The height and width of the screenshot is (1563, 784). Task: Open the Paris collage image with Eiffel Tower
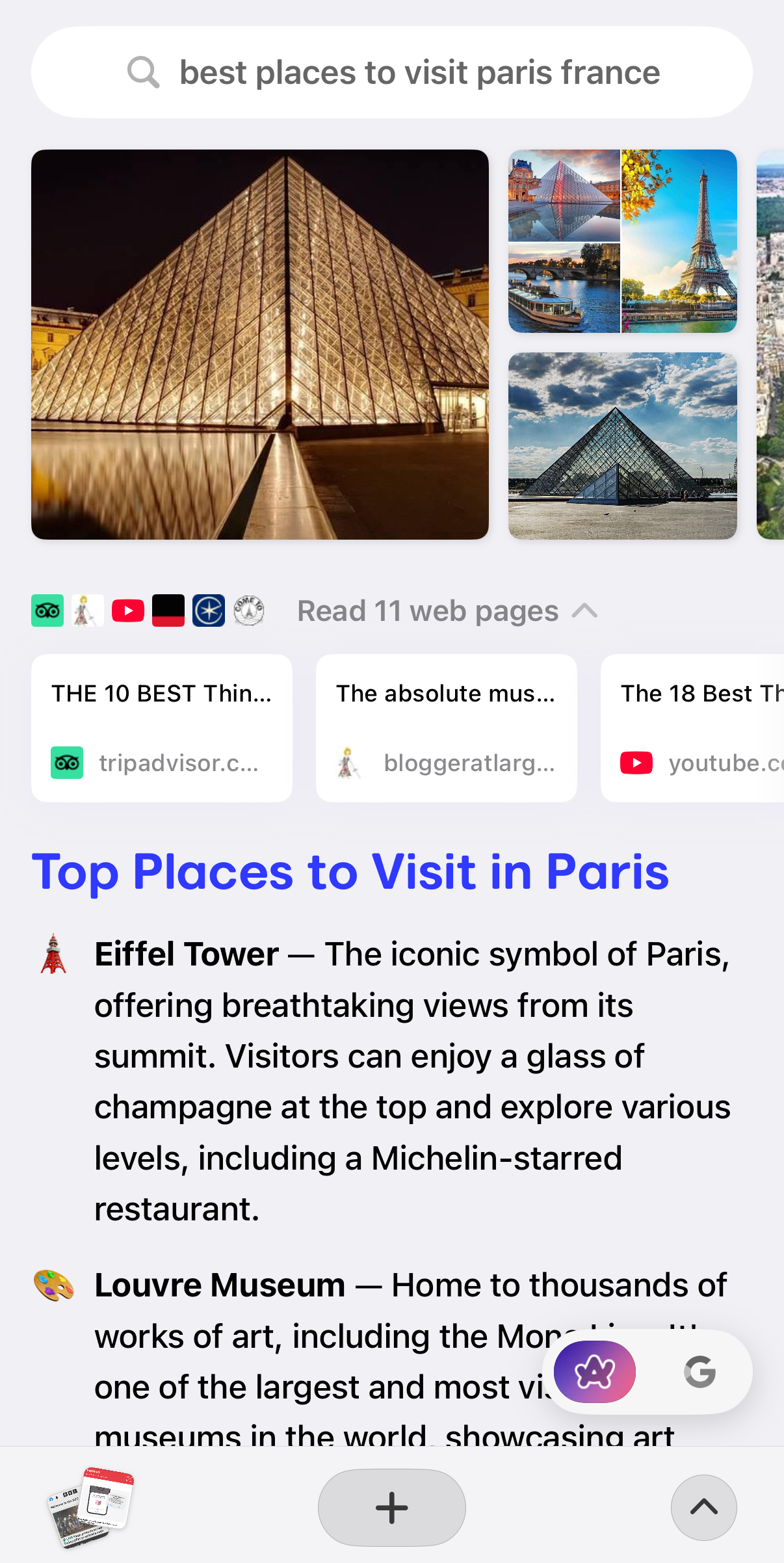(x=623, y=241)
